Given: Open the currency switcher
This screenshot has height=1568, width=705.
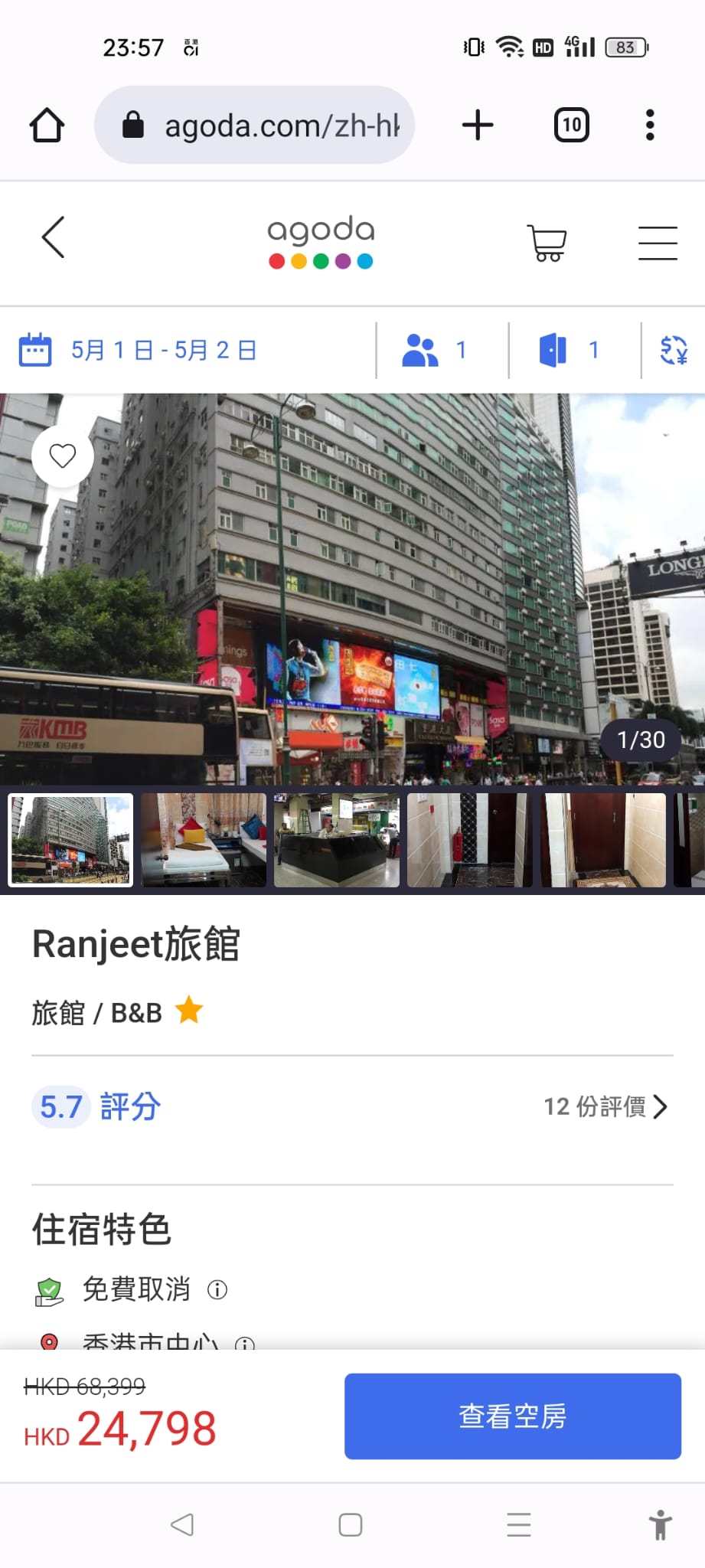Looking at the screenshot, I should [x=674, y=351].
